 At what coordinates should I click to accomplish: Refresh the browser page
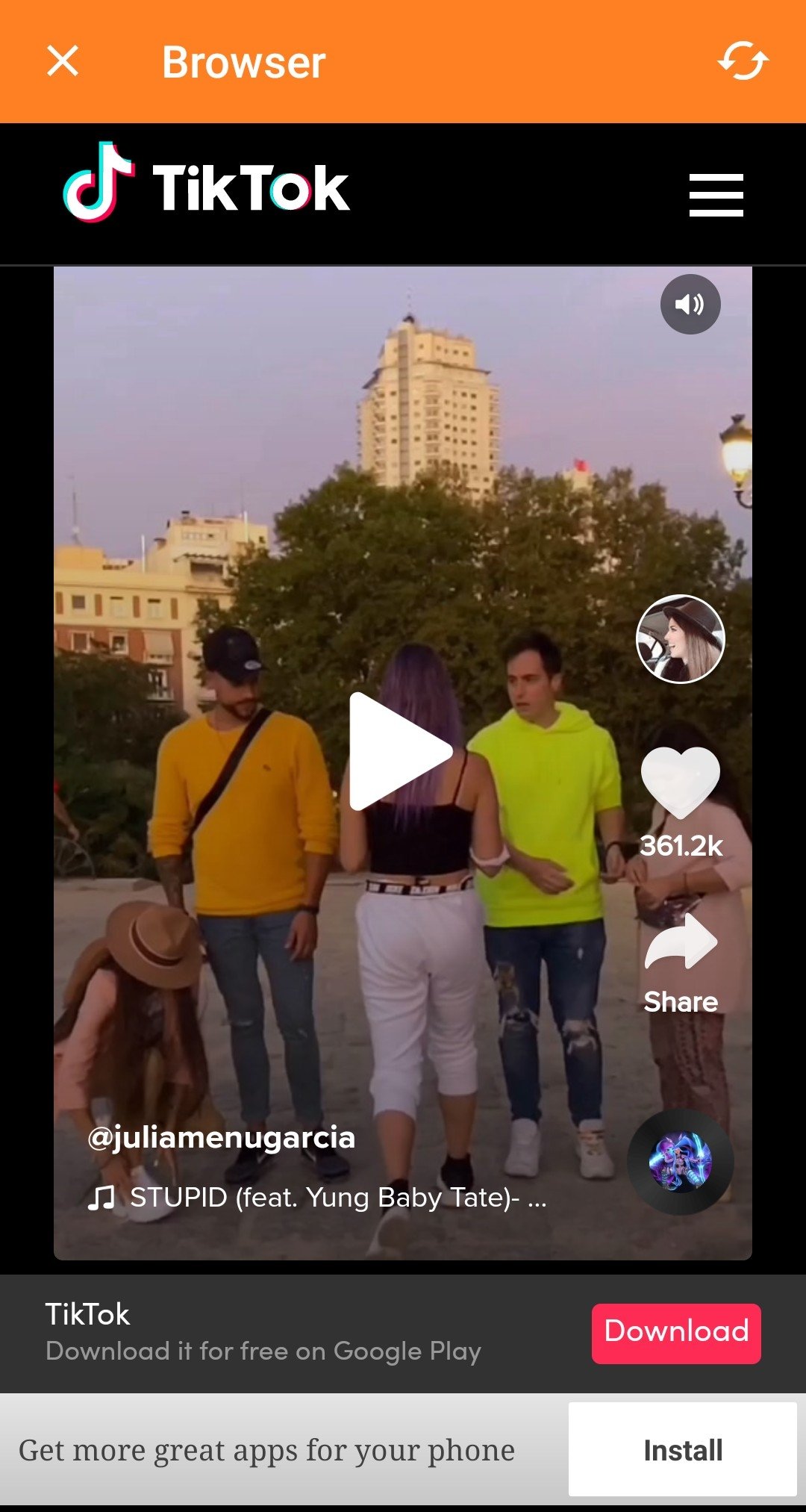(743, 61)
